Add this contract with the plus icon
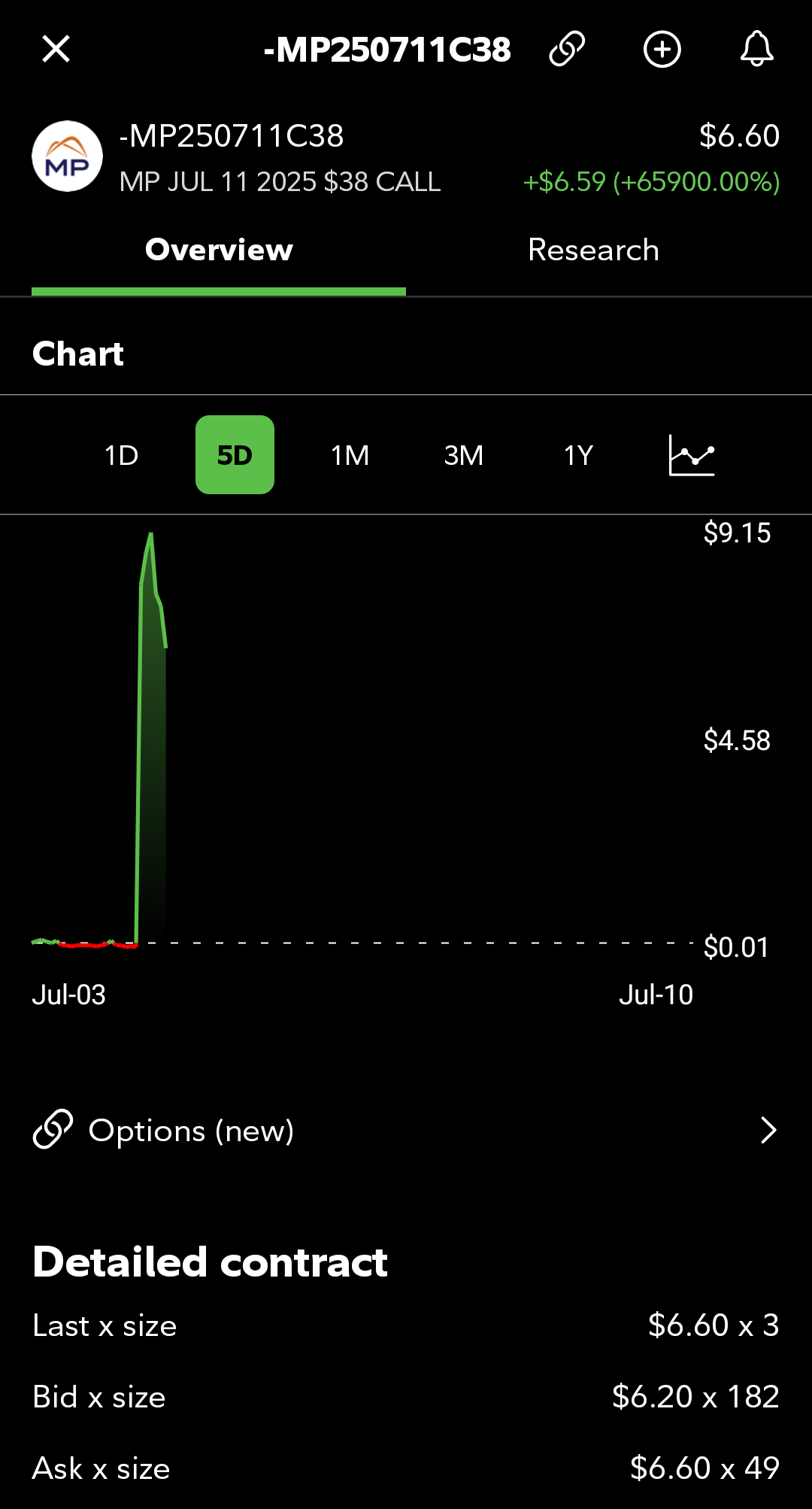 (x=662, y=50)
